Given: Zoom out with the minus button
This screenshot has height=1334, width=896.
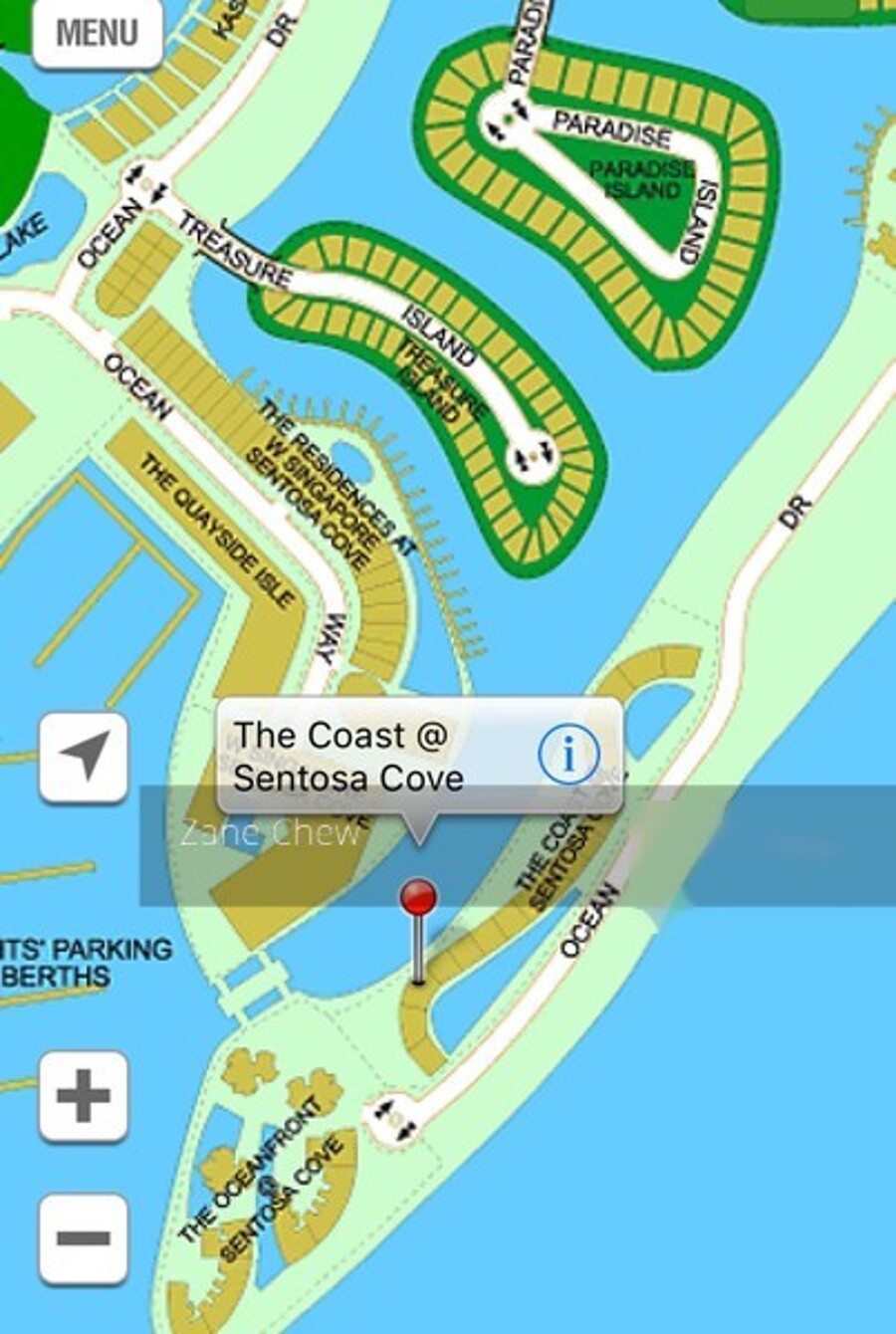Looking at the screenshot, I should click(84, 1238).
